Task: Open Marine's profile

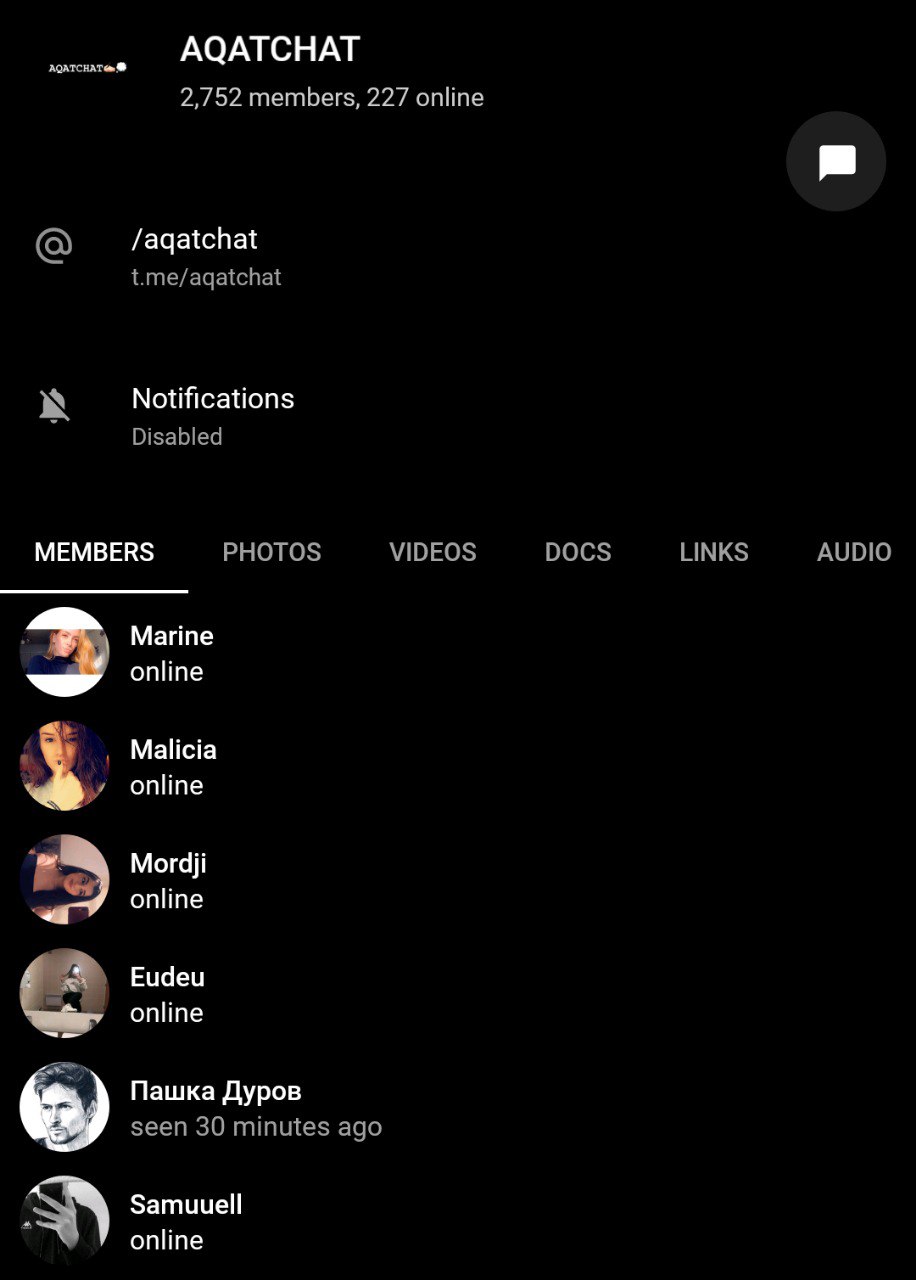Action: [171, 652]
